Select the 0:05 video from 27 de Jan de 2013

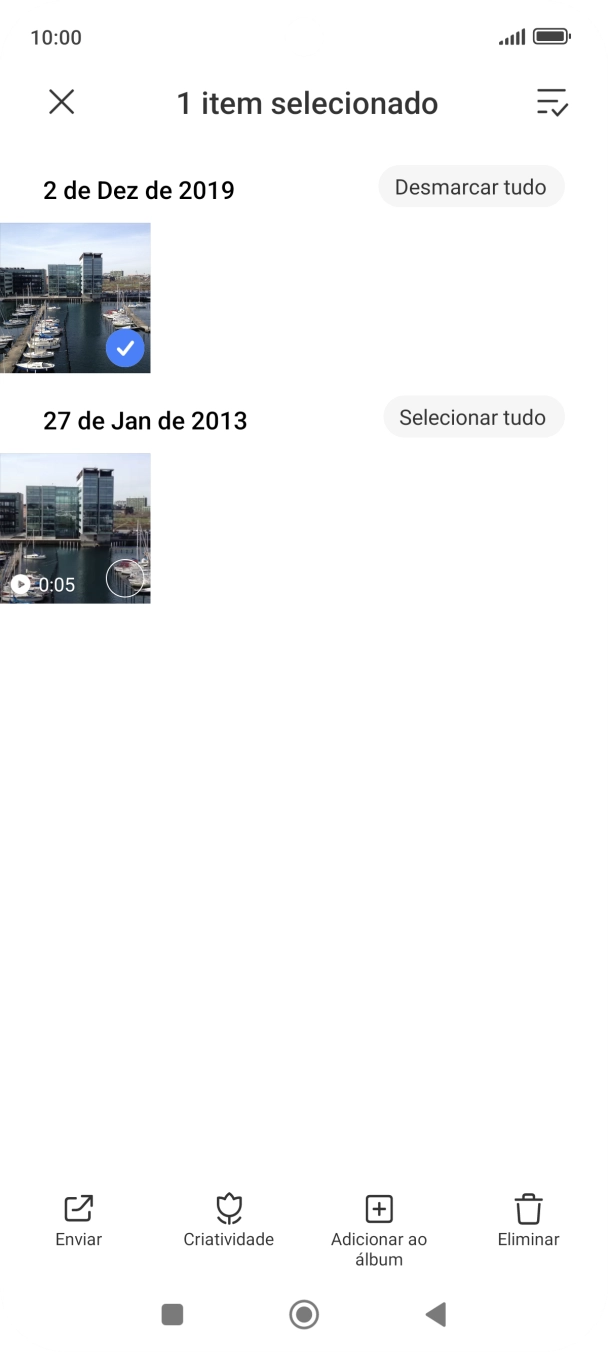(x=125, y=579)
